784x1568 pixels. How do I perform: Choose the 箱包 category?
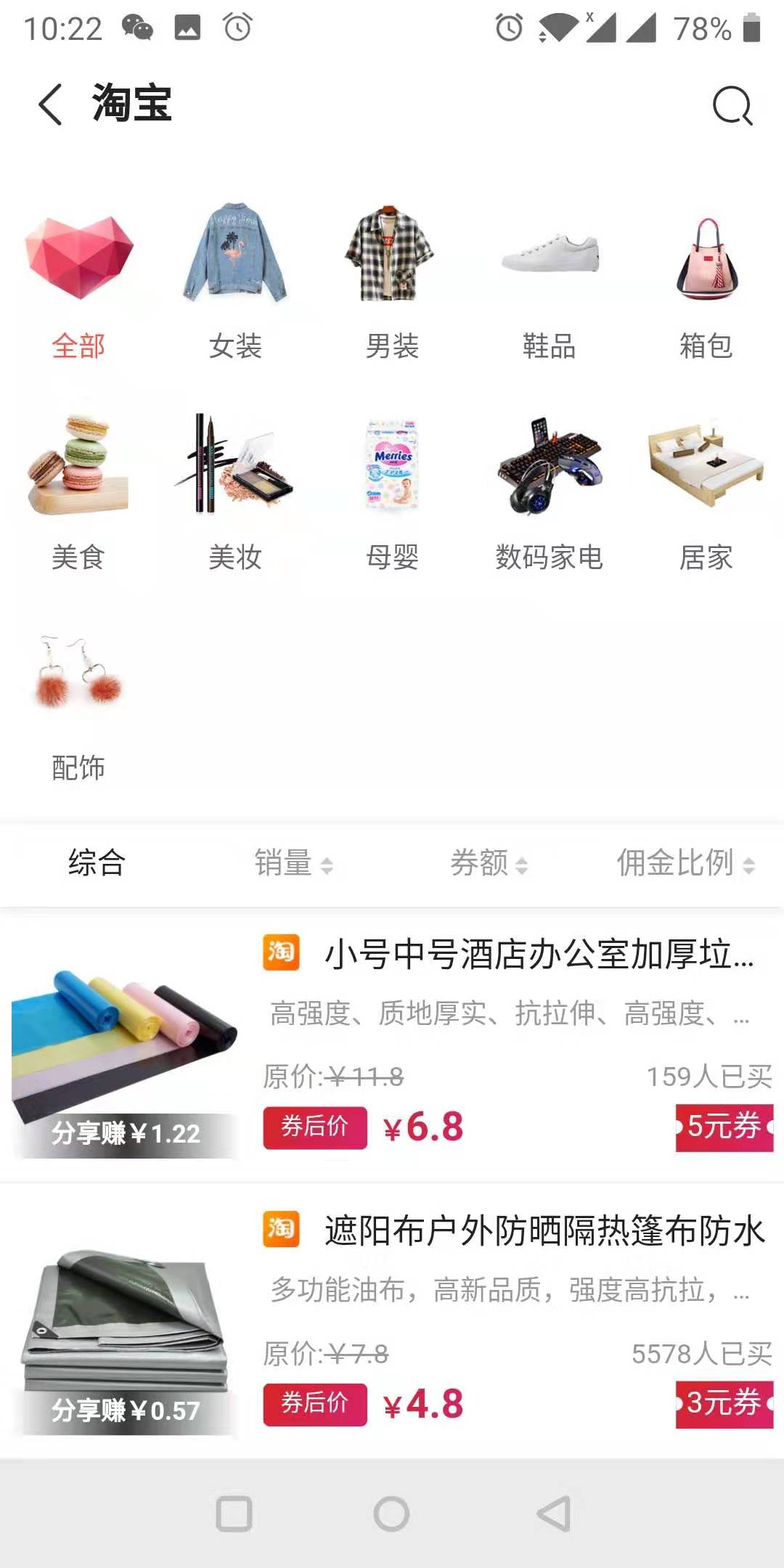[x=706, y=283]
